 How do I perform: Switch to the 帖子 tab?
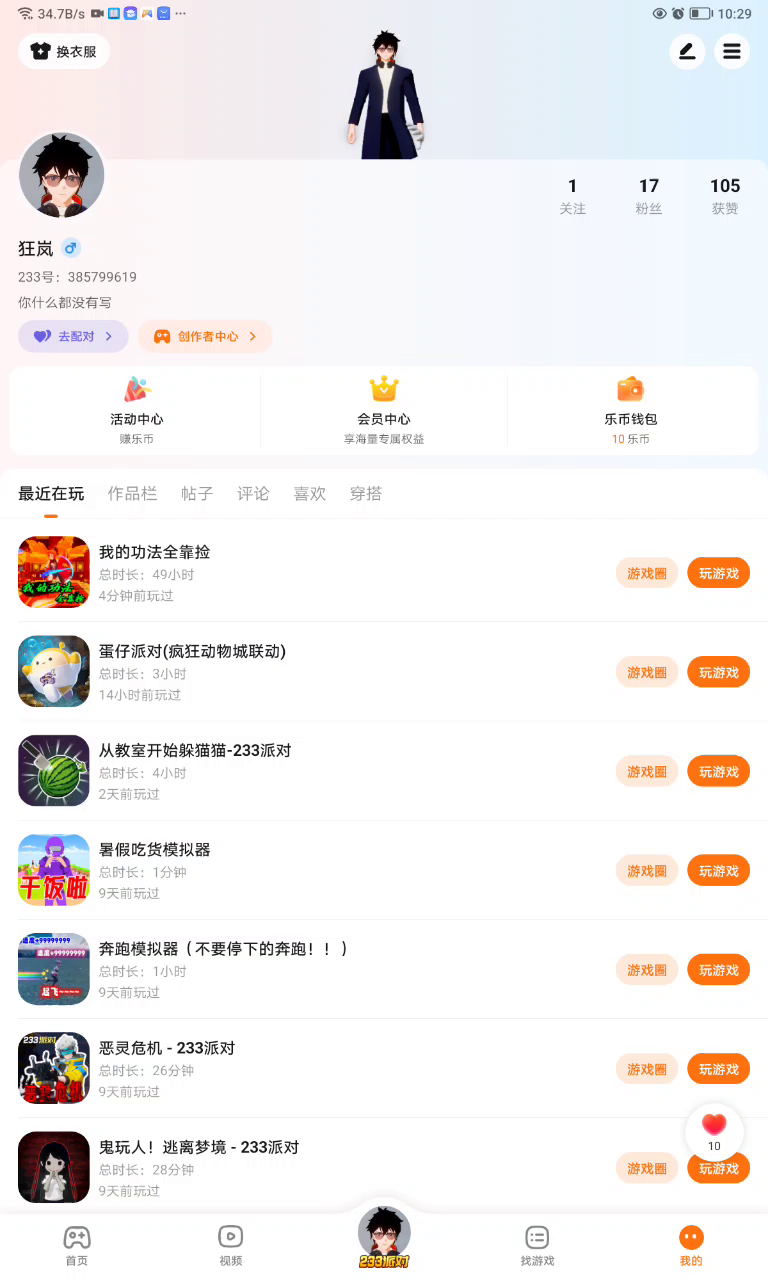197,494
